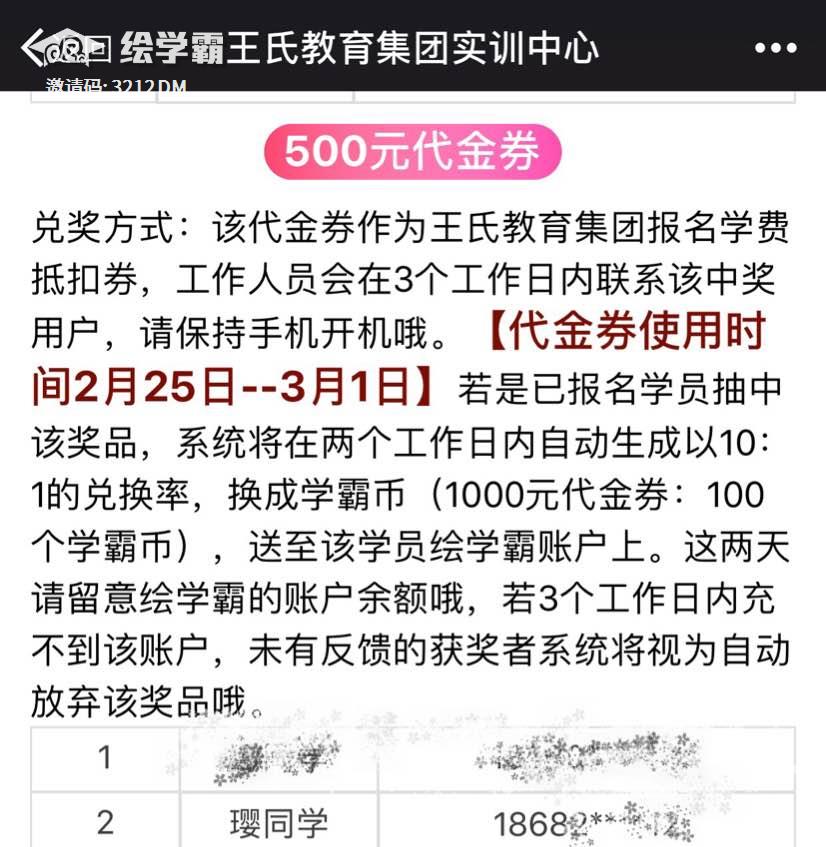Open the three-dot overflow menu
This screenshot has height=847, width=826.
click(x=775, y=48)
